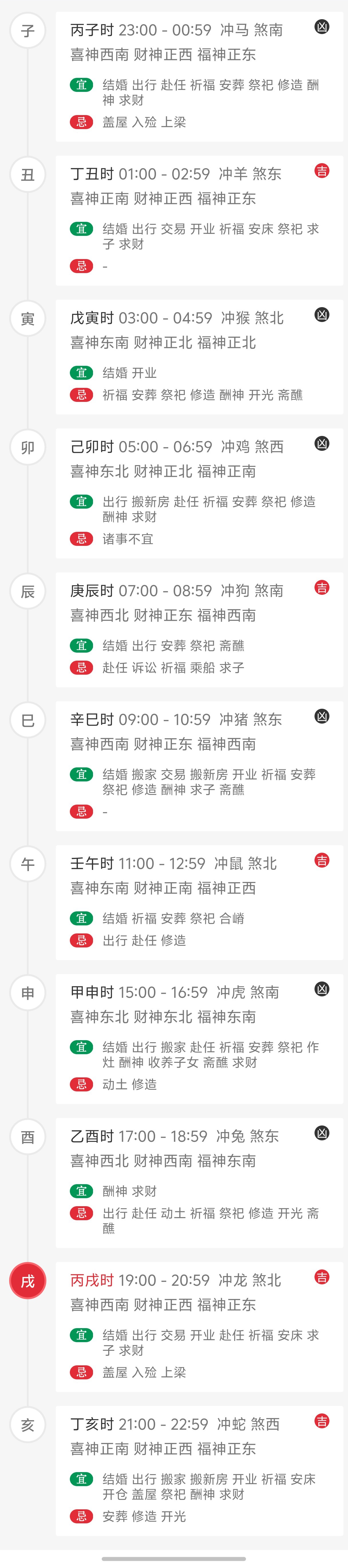Select the 丑 hour marker
The image size is (348, 1568).
28,175
